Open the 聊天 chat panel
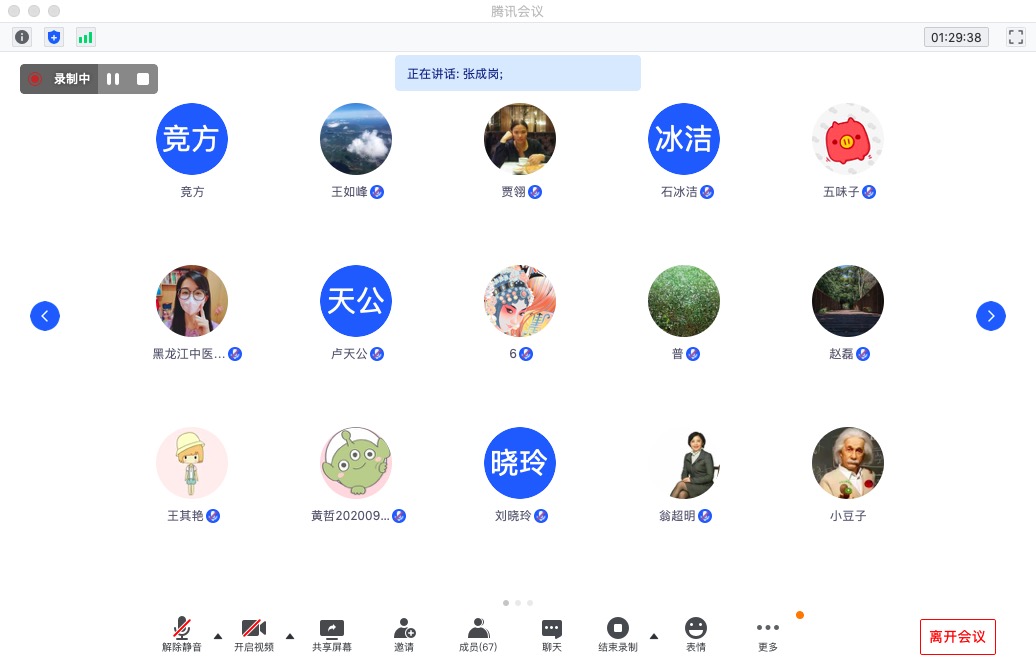This screenshot has height=663, width=1036. point(552,634)
